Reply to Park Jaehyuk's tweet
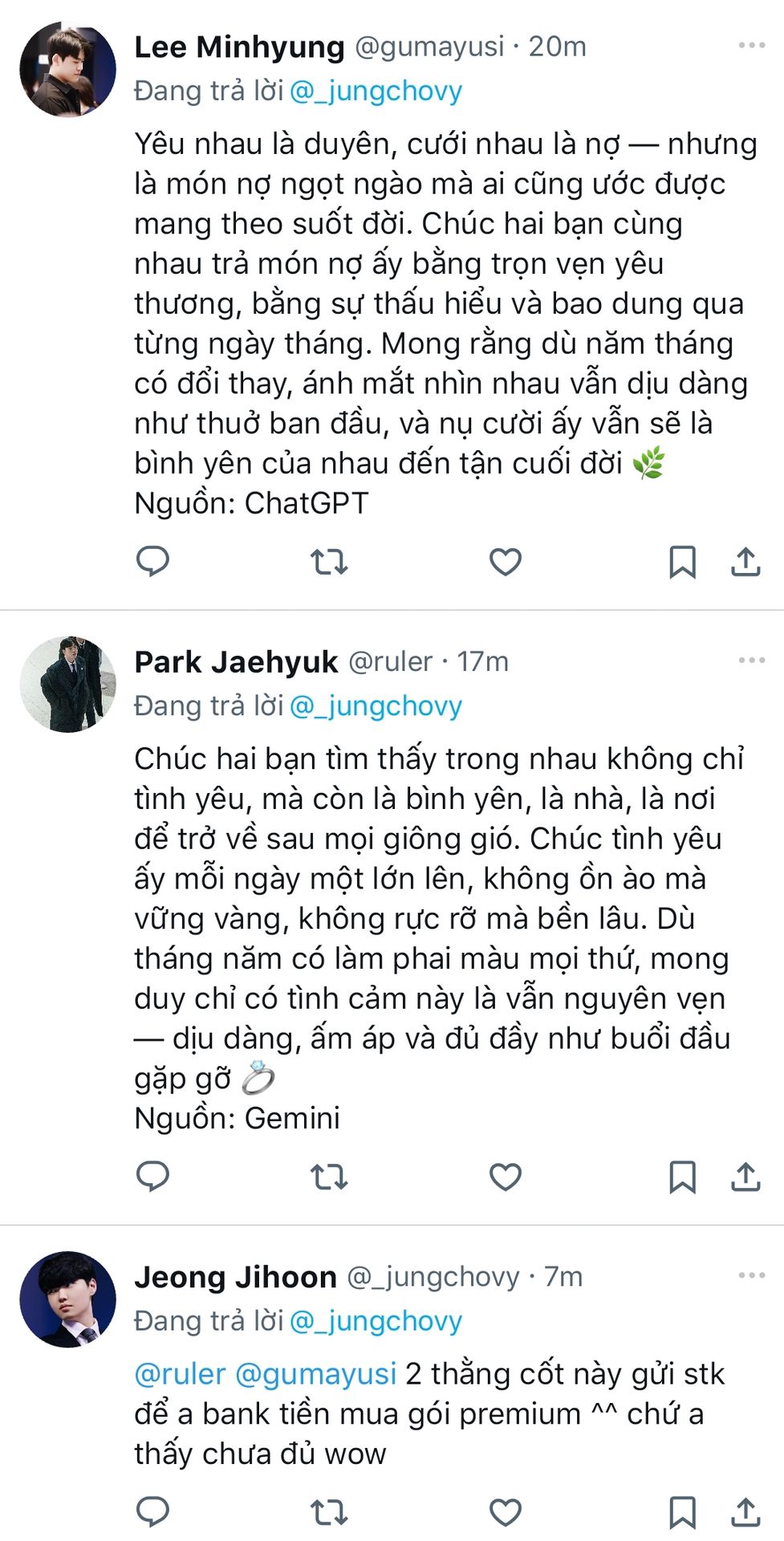This screenshot has height=1541, width=784. tap(152, 1176)
